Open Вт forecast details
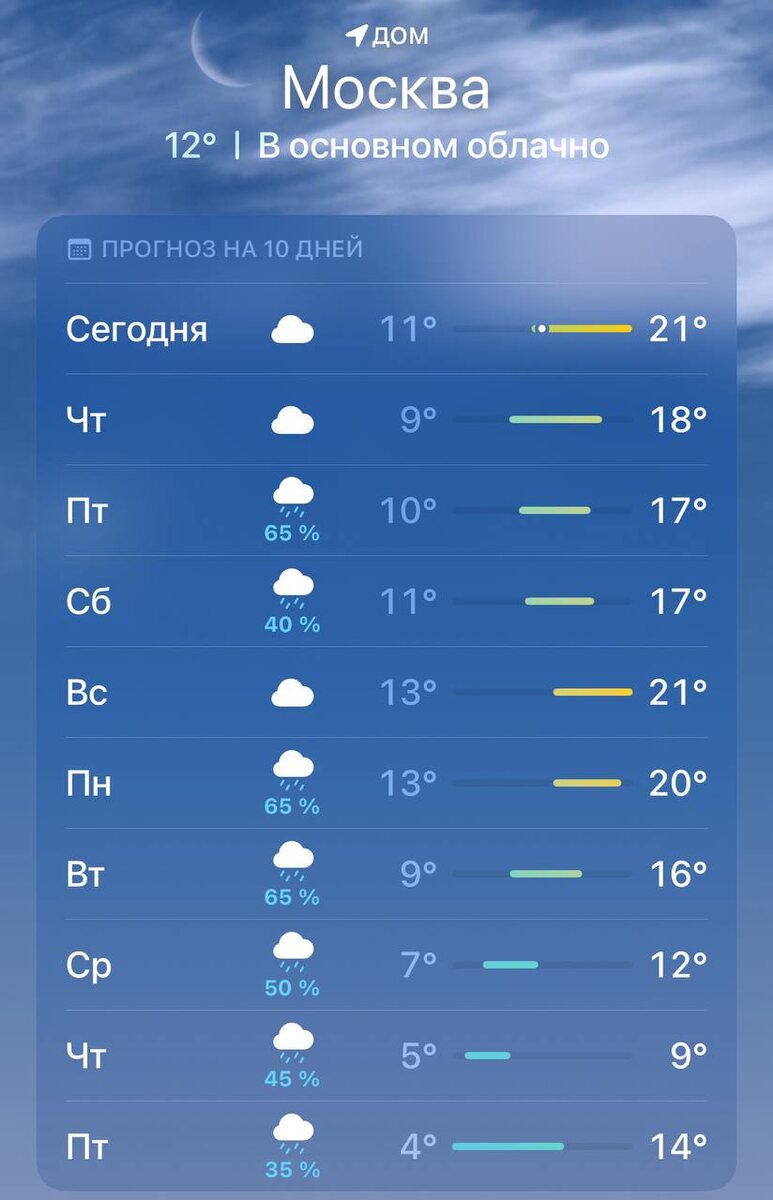This screenshot has height=1200, width=773. pyautogui.click(x=386, y=874)
